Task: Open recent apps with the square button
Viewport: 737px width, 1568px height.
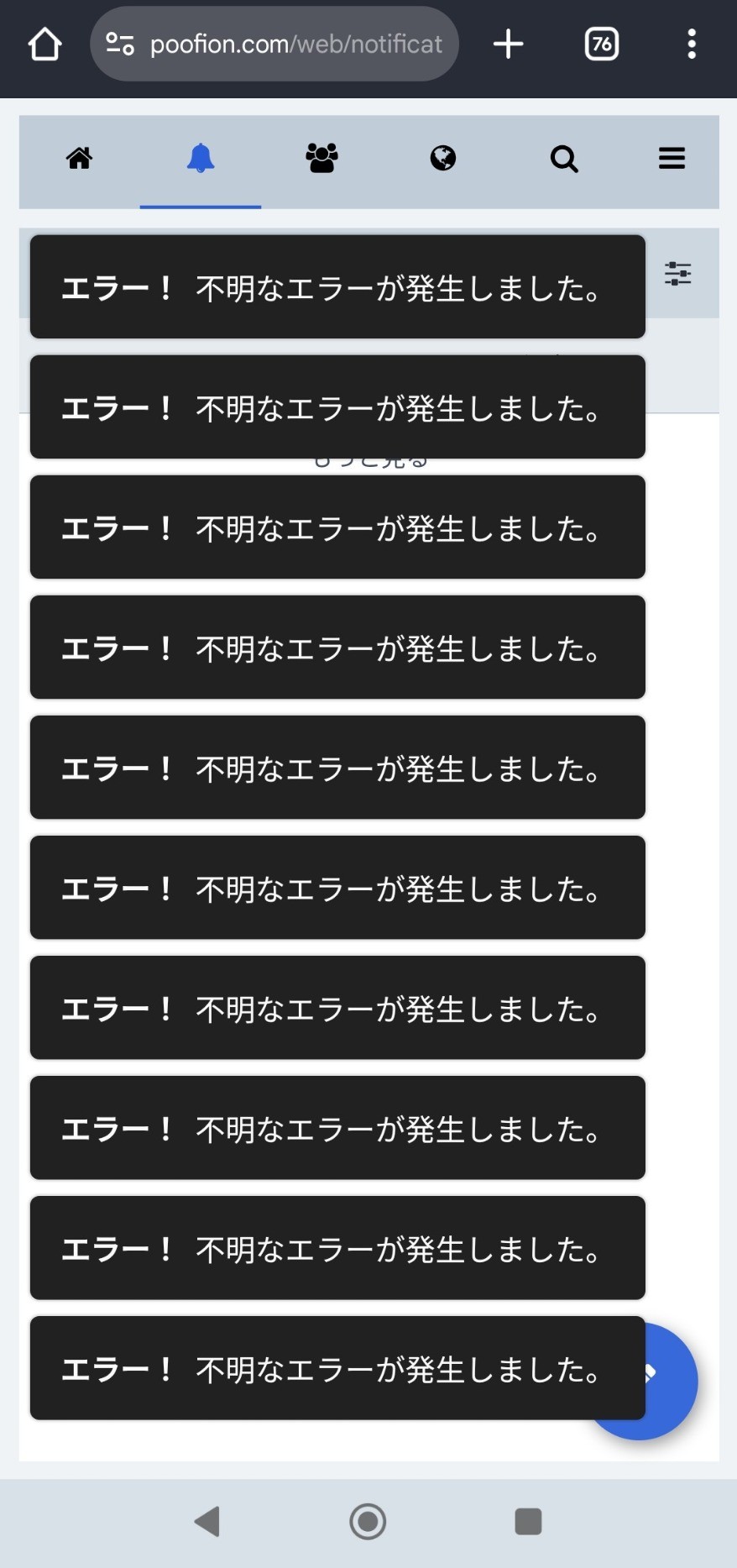Action: [x=528, y=1521]
